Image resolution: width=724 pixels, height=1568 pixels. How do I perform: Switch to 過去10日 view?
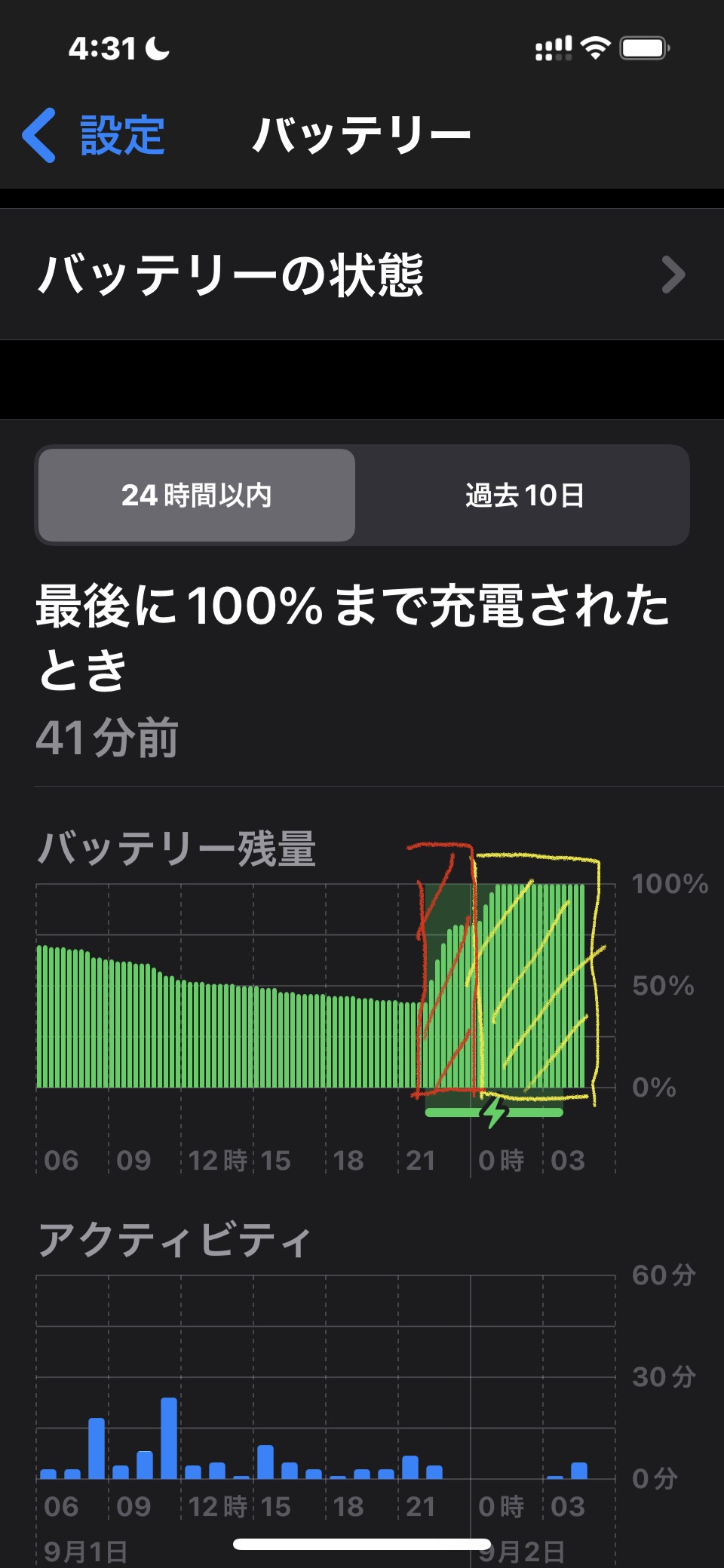pos(523,496)
